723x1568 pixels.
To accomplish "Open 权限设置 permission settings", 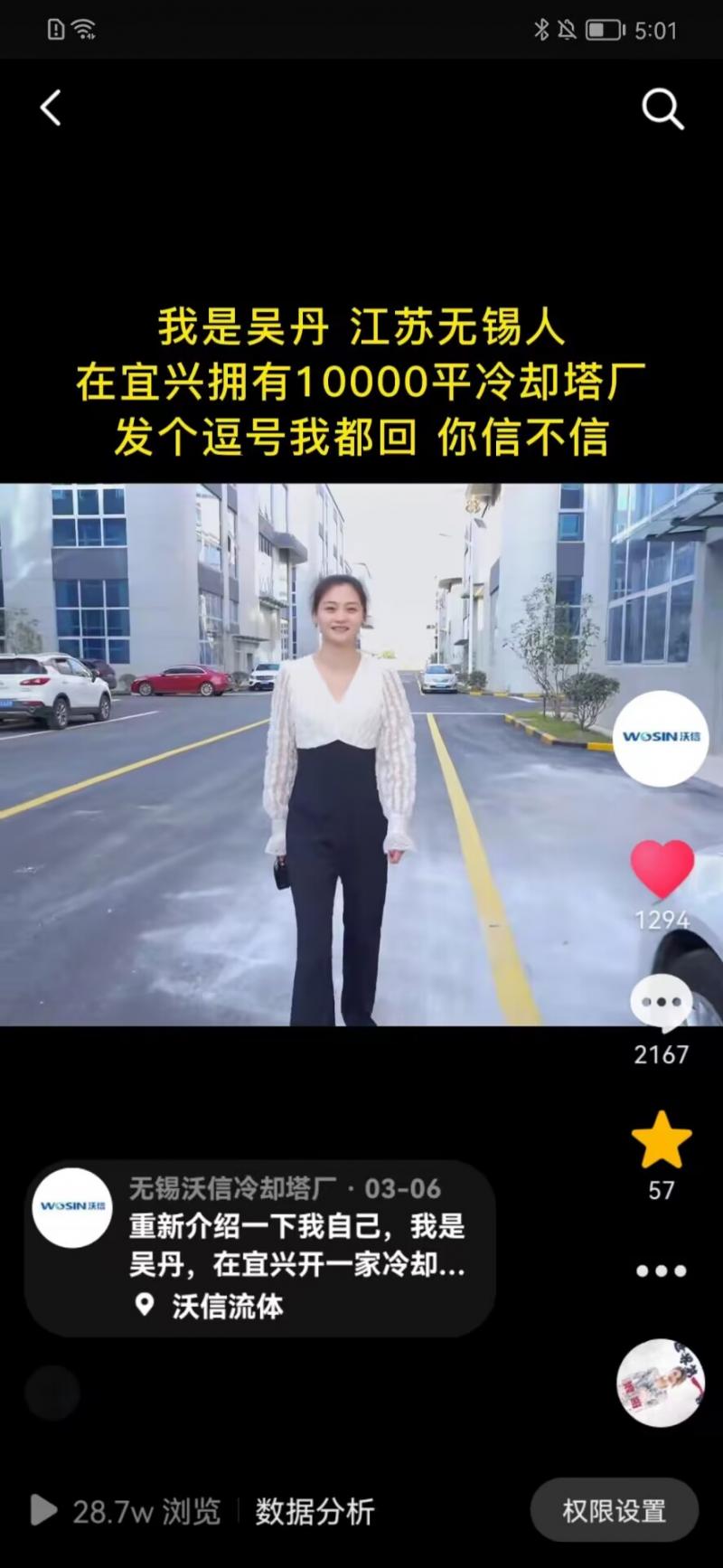I will click(x=614, y=1510).
